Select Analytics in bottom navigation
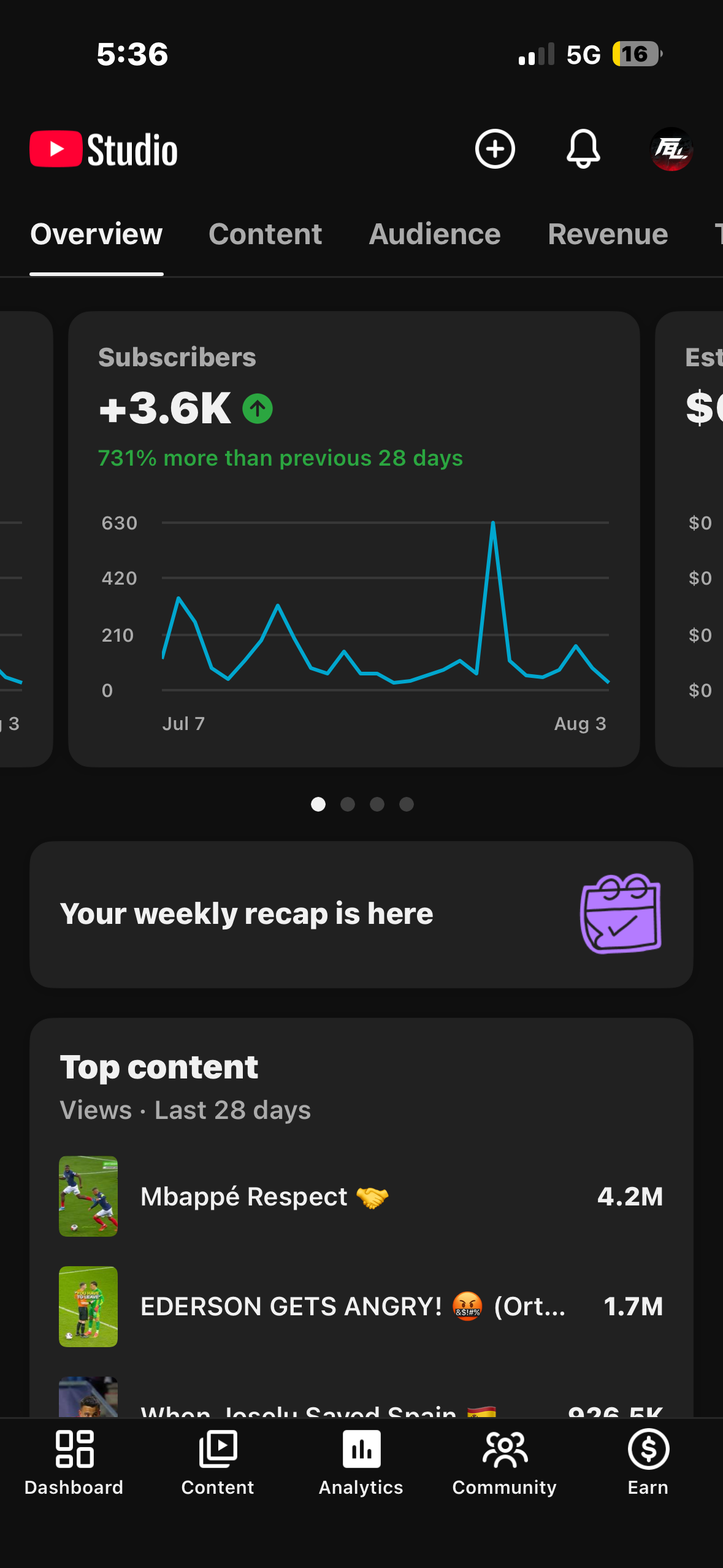Image resolution: width=723 pixels, height=1568 pixels. [x=361, y=1462]
